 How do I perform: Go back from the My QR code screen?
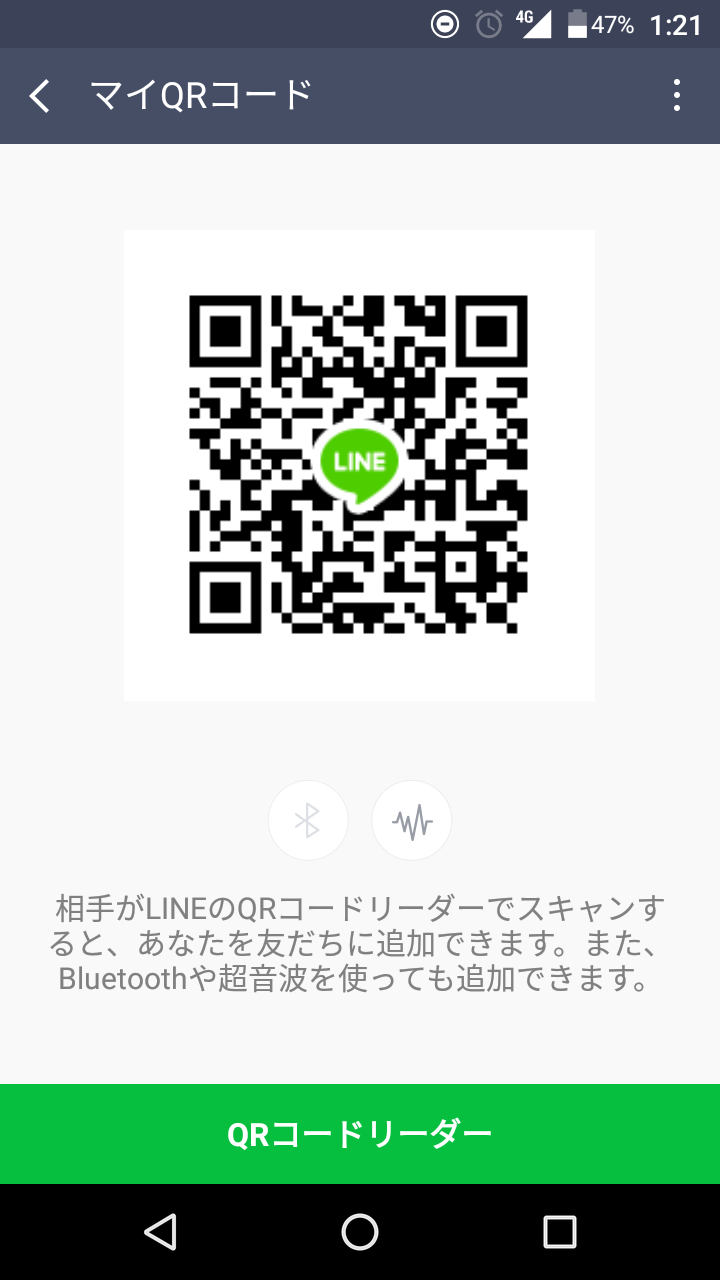coord(40,96)
